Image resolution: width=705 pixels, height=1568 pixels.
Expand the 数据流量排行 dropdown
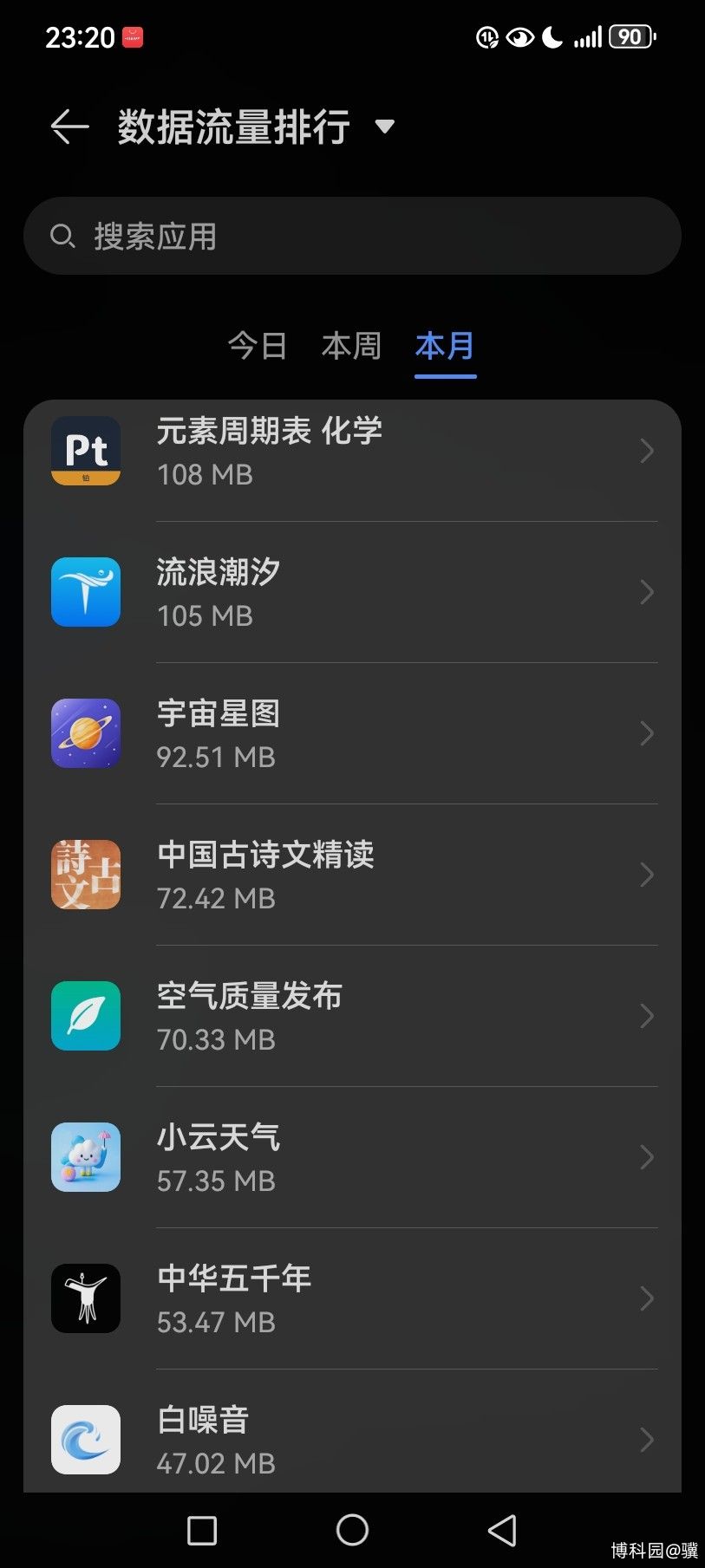click(x=385, y=127)
